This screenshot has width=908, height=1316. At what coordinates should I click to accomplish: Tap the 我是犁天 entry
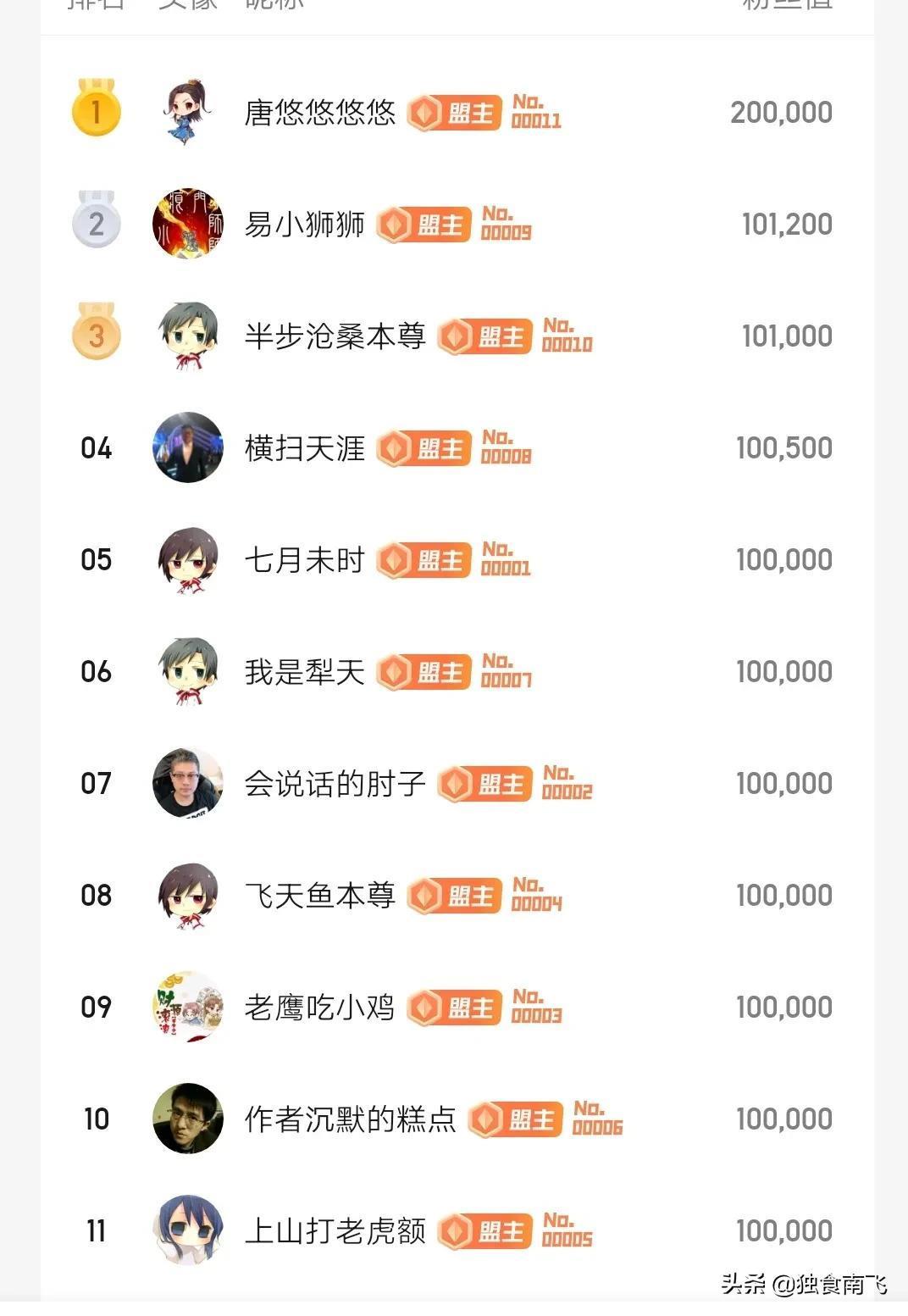(304, 671)
